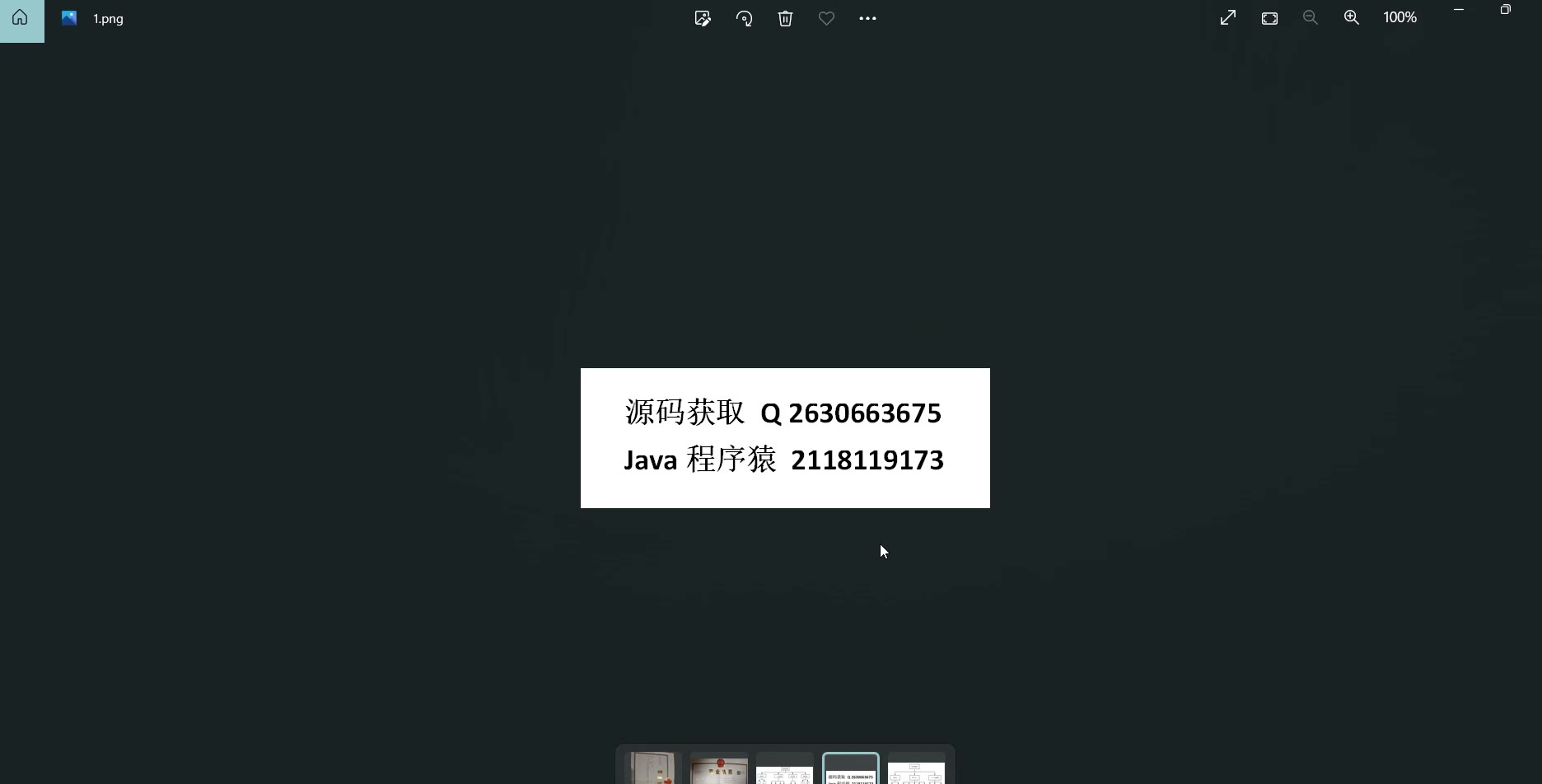The height and width of the screenshot is (784, 1542).
Task: Mark the photo as favorite
Action: [x=826, y=18]
